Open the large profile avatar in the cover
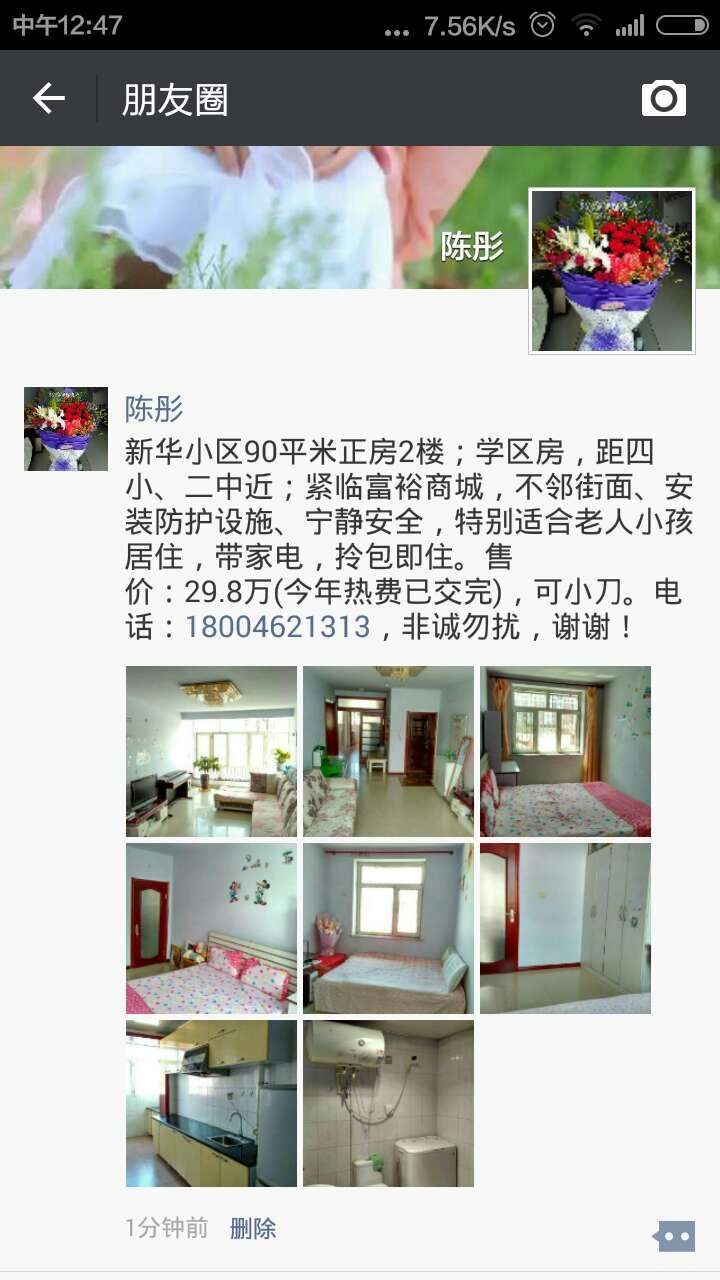The width and height of the screenshot is (720, 1280). [x=611, y=271]
